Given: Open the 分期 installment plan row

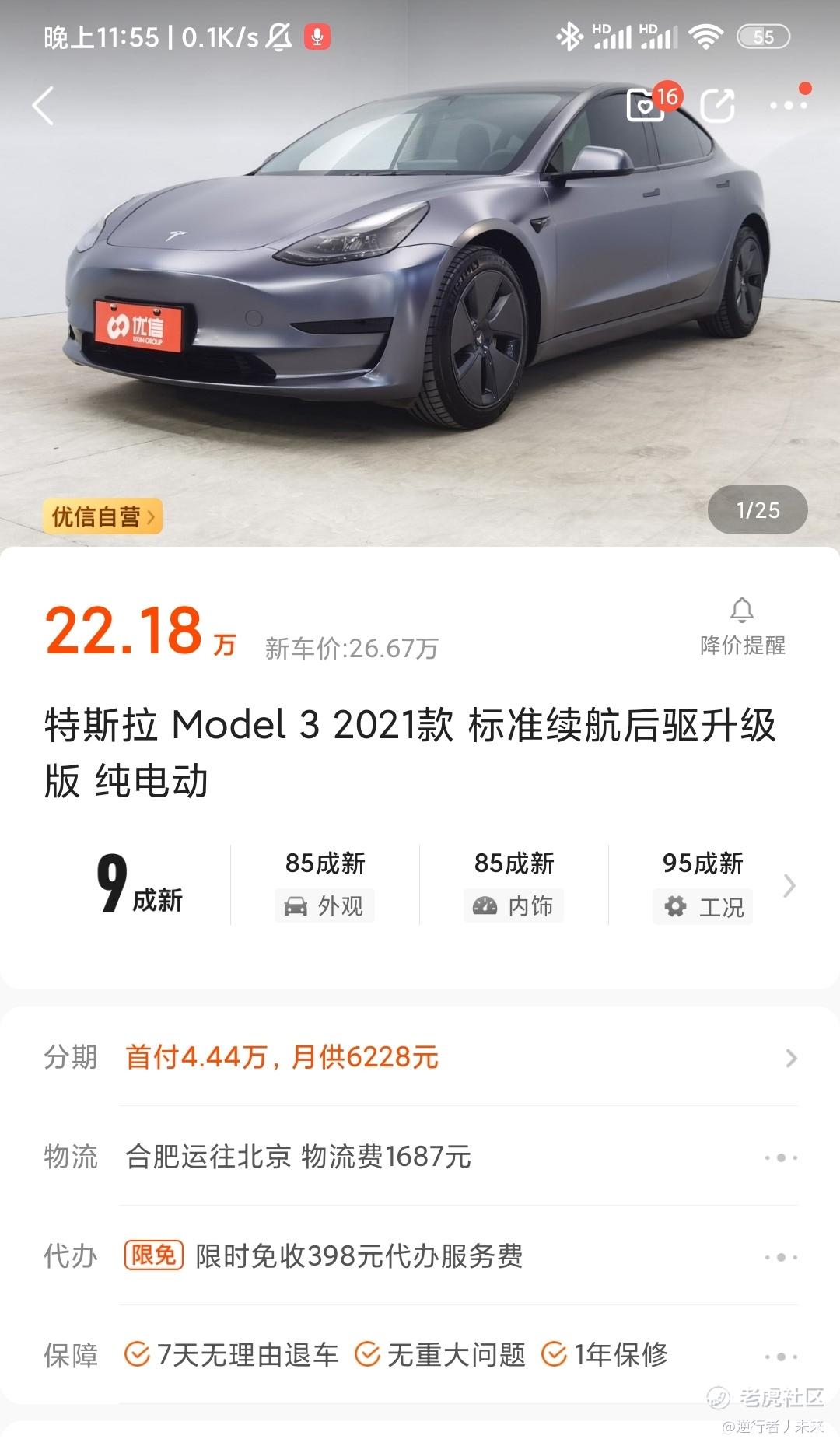Looking at the screenshot, I should (x=420, y=1057).
